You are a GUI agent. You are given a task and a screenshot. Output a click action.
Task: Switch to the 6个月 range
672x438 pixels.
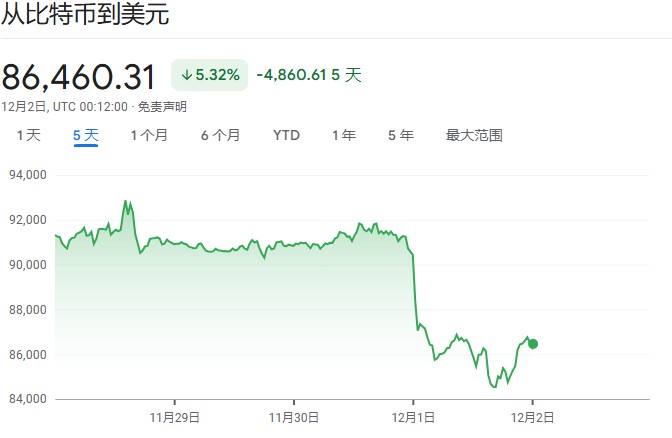[220, 135]
